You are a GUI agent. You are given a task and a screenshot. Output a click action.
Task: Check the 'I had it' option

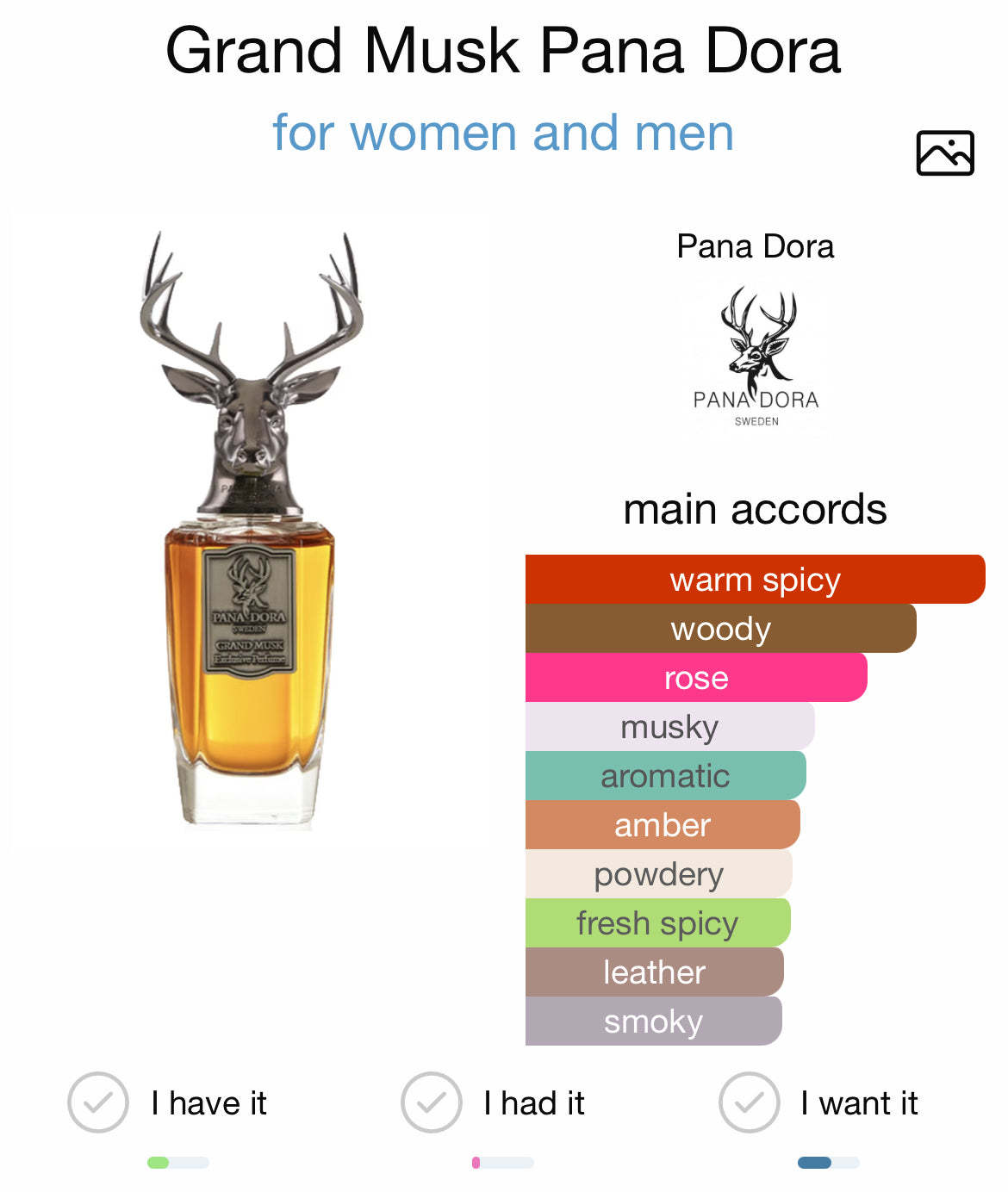coord(432,1102)
